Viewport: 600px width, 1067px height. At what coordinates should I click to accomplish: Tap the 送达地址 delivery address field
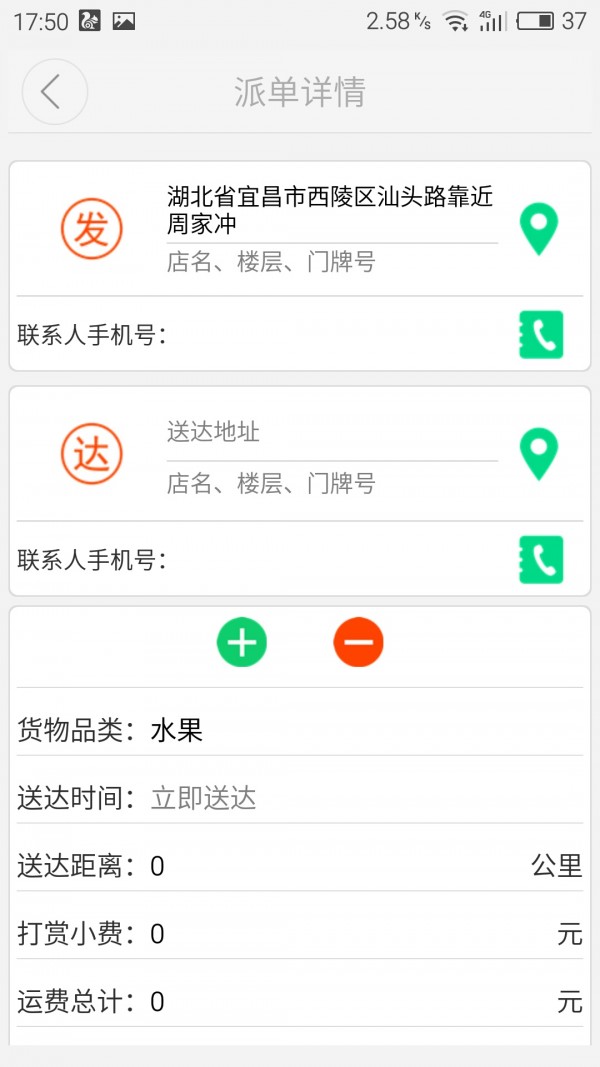coord(330,432)
